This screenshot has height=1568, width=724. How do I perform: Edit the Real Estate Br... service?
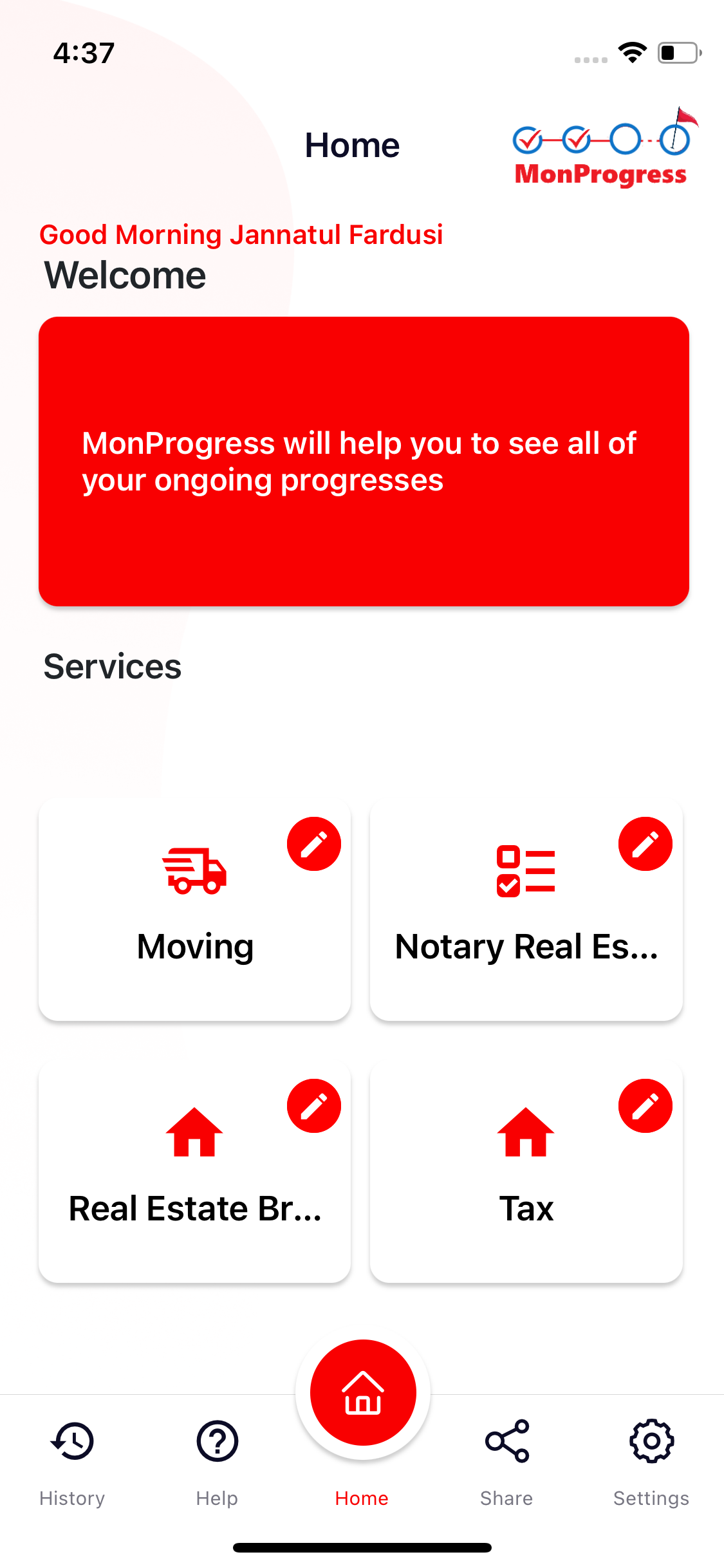click(313, 1106)
